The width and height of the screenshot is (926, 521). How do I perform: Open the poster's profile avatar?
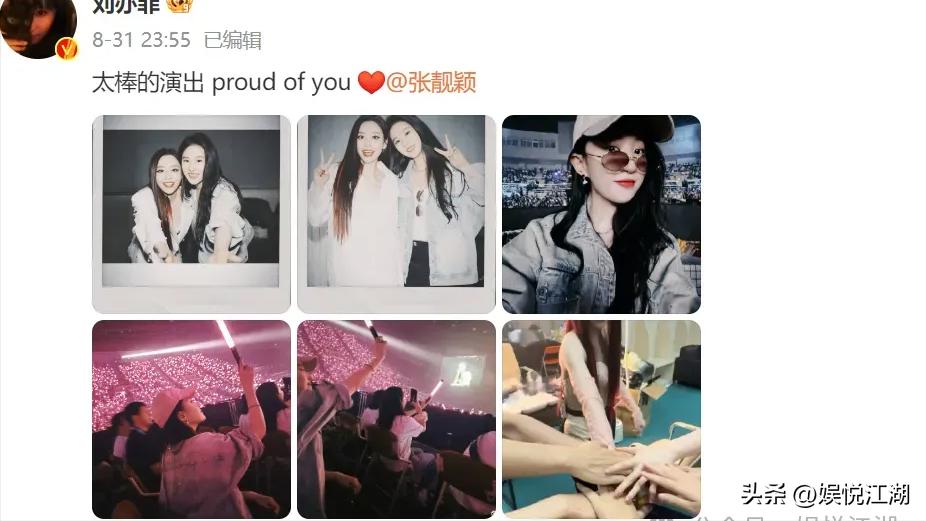click(38, 25)
